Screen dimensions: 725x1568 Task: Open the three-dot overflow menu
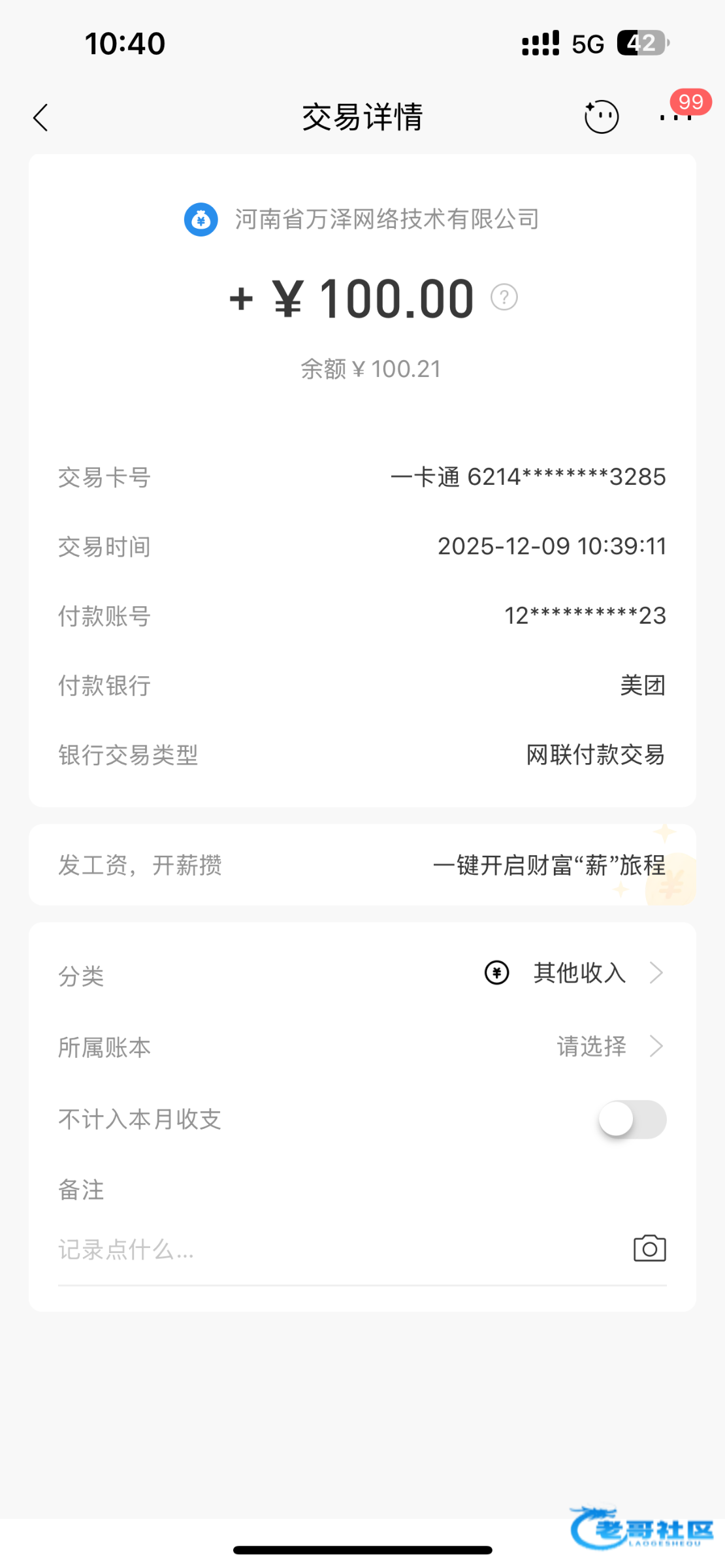pyautogui.click(x=675, y=118)
